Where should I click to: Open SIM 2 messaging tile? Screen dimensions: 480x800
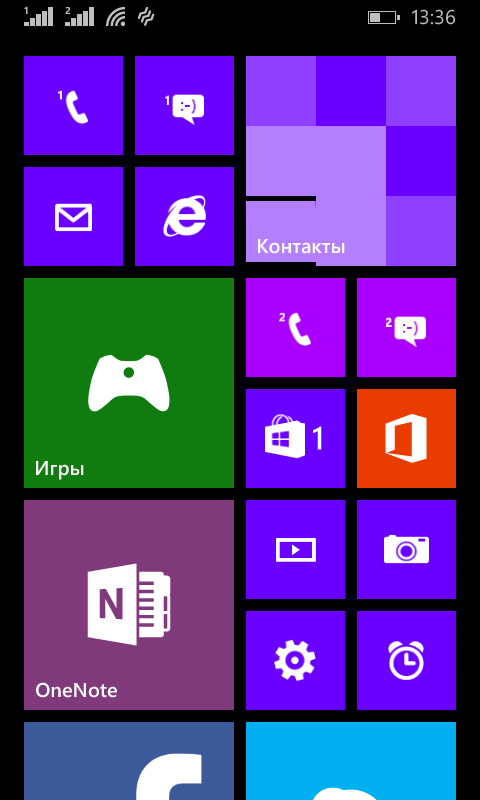pyautogui.click(x=406, y=328)
